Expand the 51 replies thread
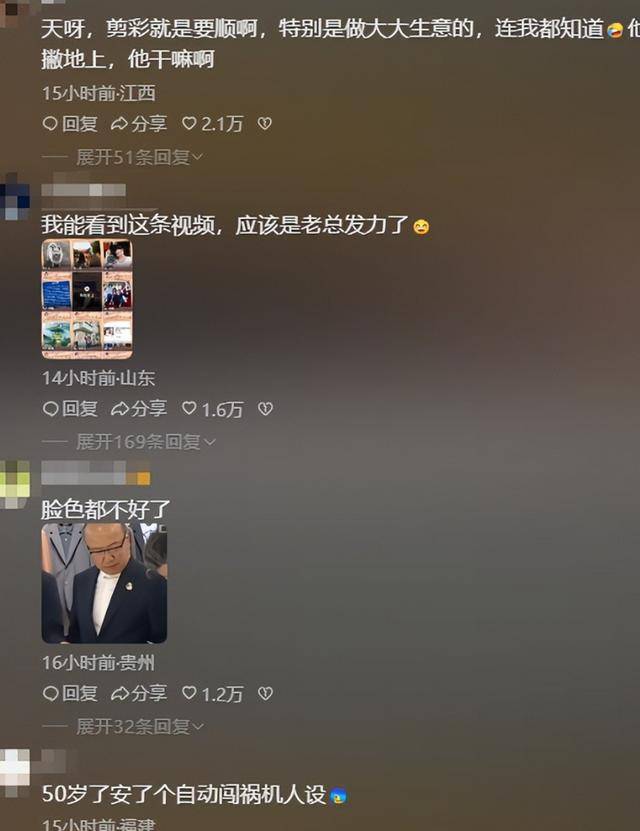This screenshot has width=640, height=831. 139,157
